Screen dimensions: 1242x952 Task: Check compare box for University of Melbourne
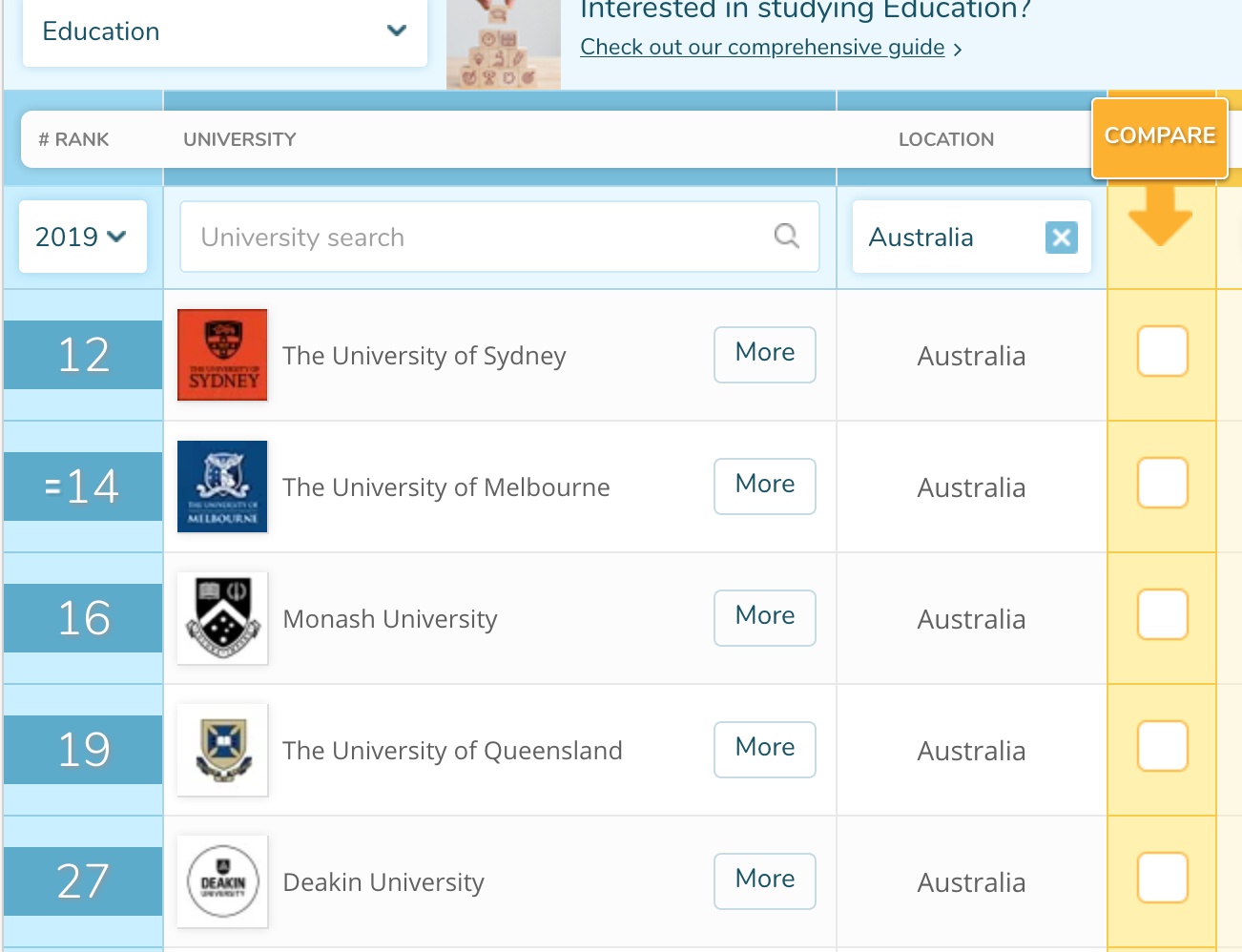(x=1162, y=483)
